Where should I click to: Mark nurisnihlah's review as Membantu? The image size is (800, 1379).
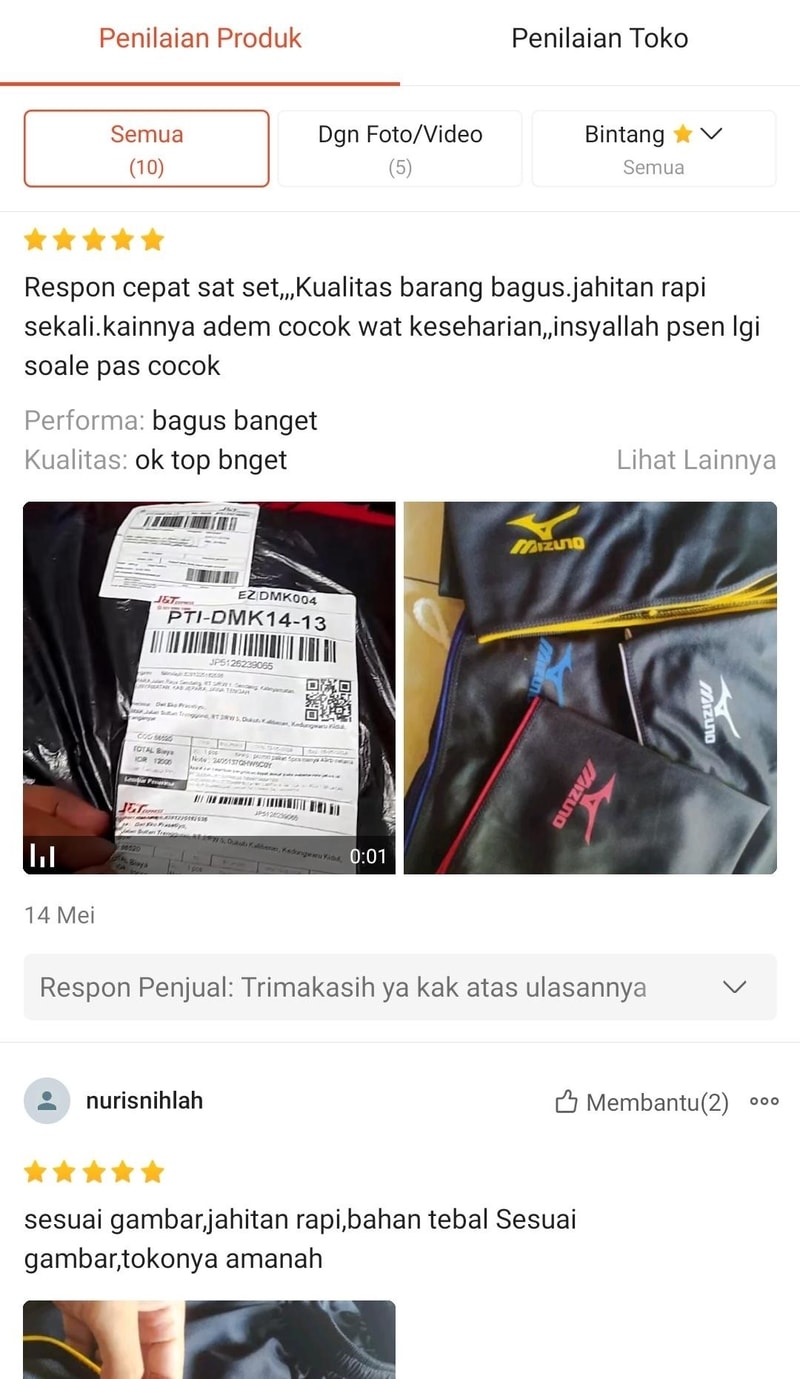(x=642, y=1103)
